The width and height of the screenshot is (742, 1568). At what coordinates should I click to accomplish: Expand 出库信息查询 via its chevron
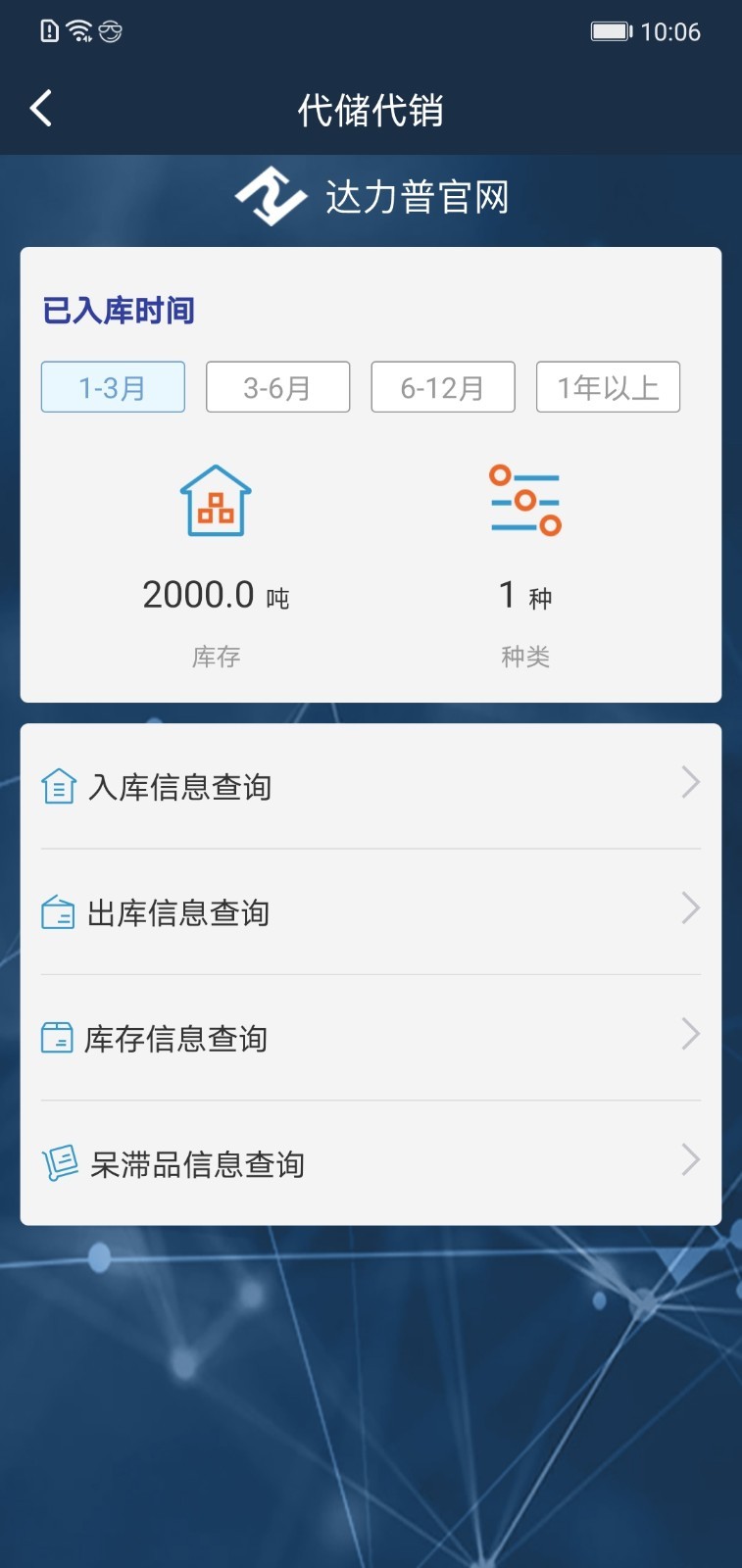pos(690,908)
